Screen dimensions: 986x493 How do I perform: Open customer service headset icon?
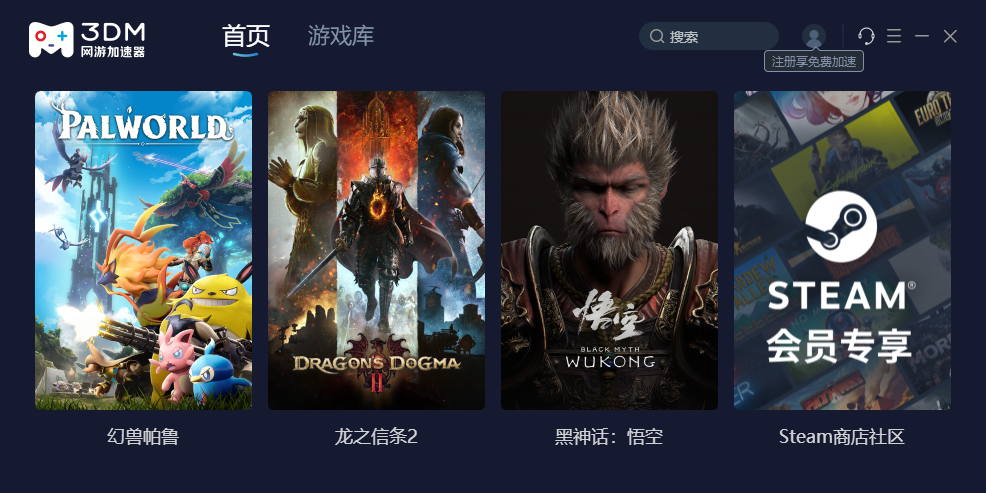[x=866, y=36]
